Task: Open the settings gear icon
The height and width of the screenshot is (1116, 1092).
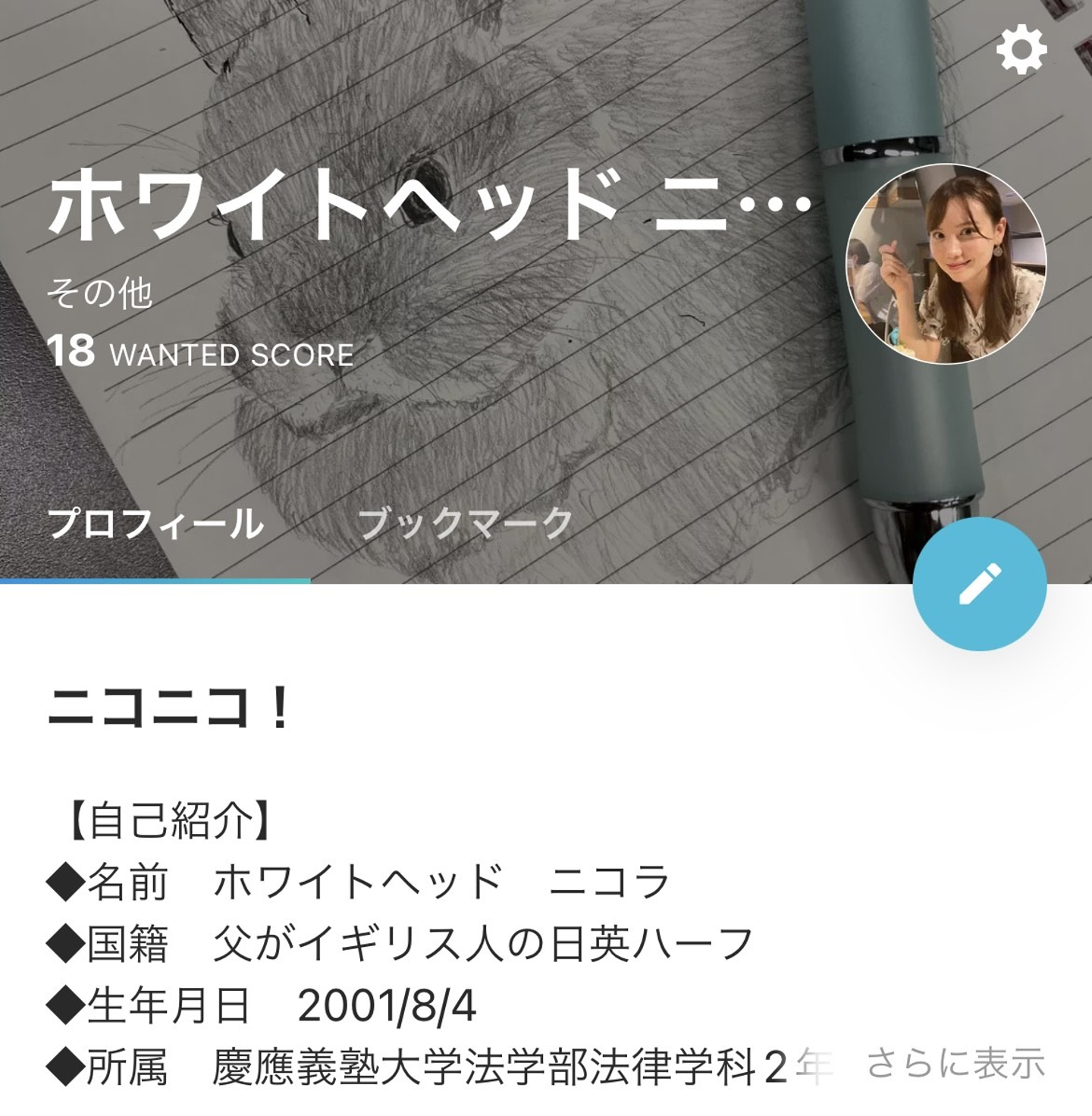Action: click(1021, 50)
